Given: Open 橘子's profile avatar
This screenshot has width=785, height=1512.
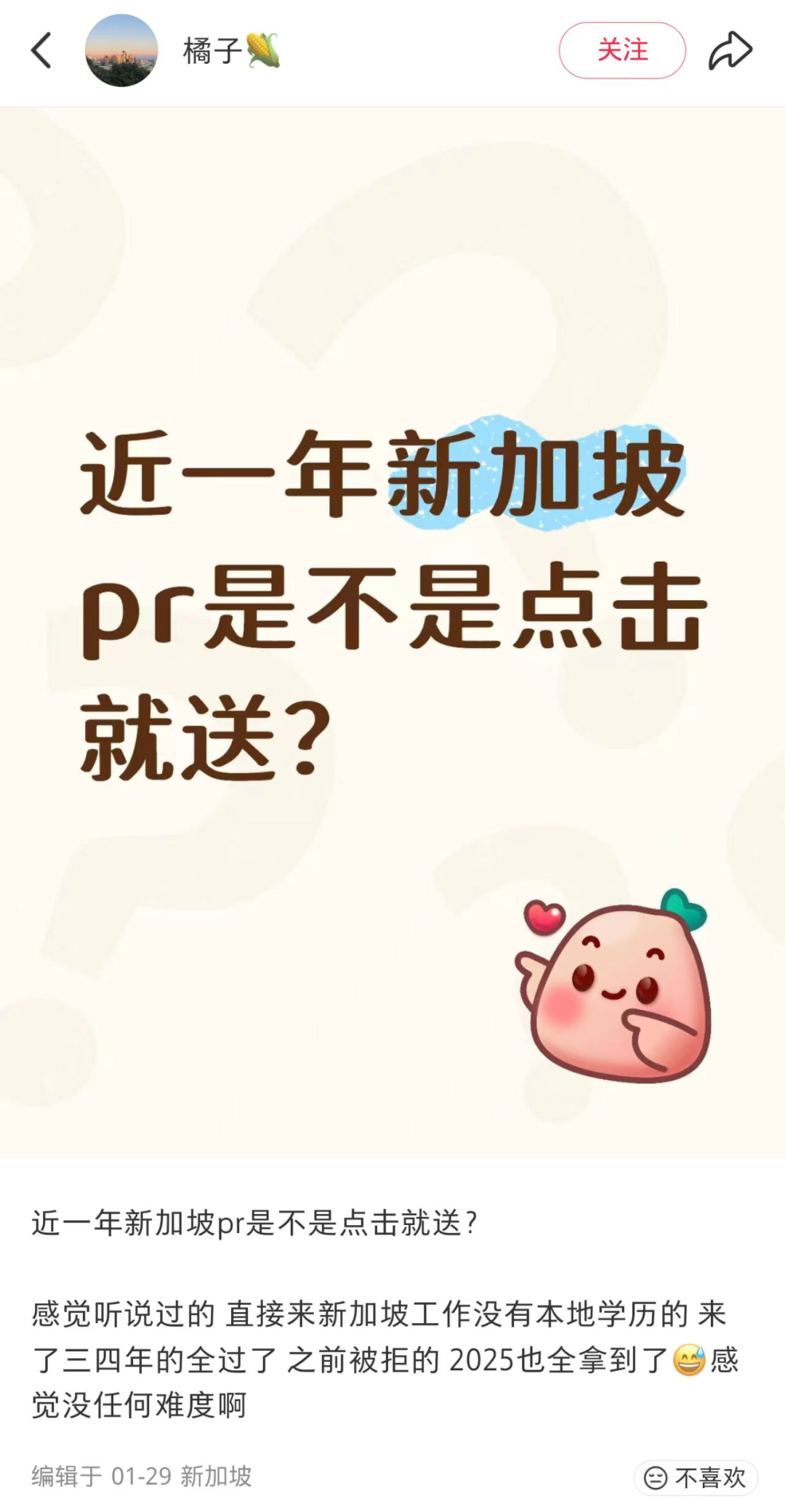Looking at the screenshot, I should [x=121, y=51].
